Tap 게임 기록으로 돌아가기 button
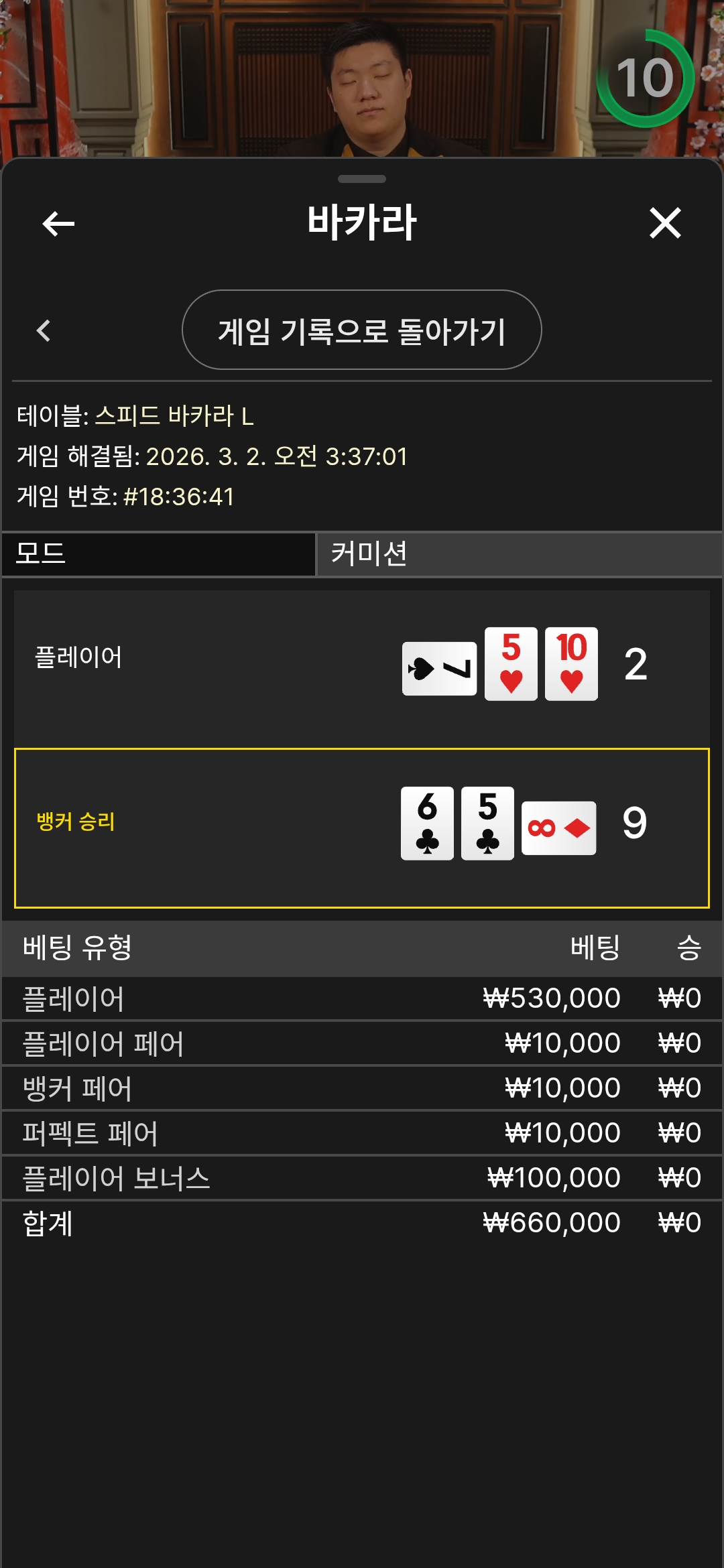 pyautogui.click(x=361, y=330)
